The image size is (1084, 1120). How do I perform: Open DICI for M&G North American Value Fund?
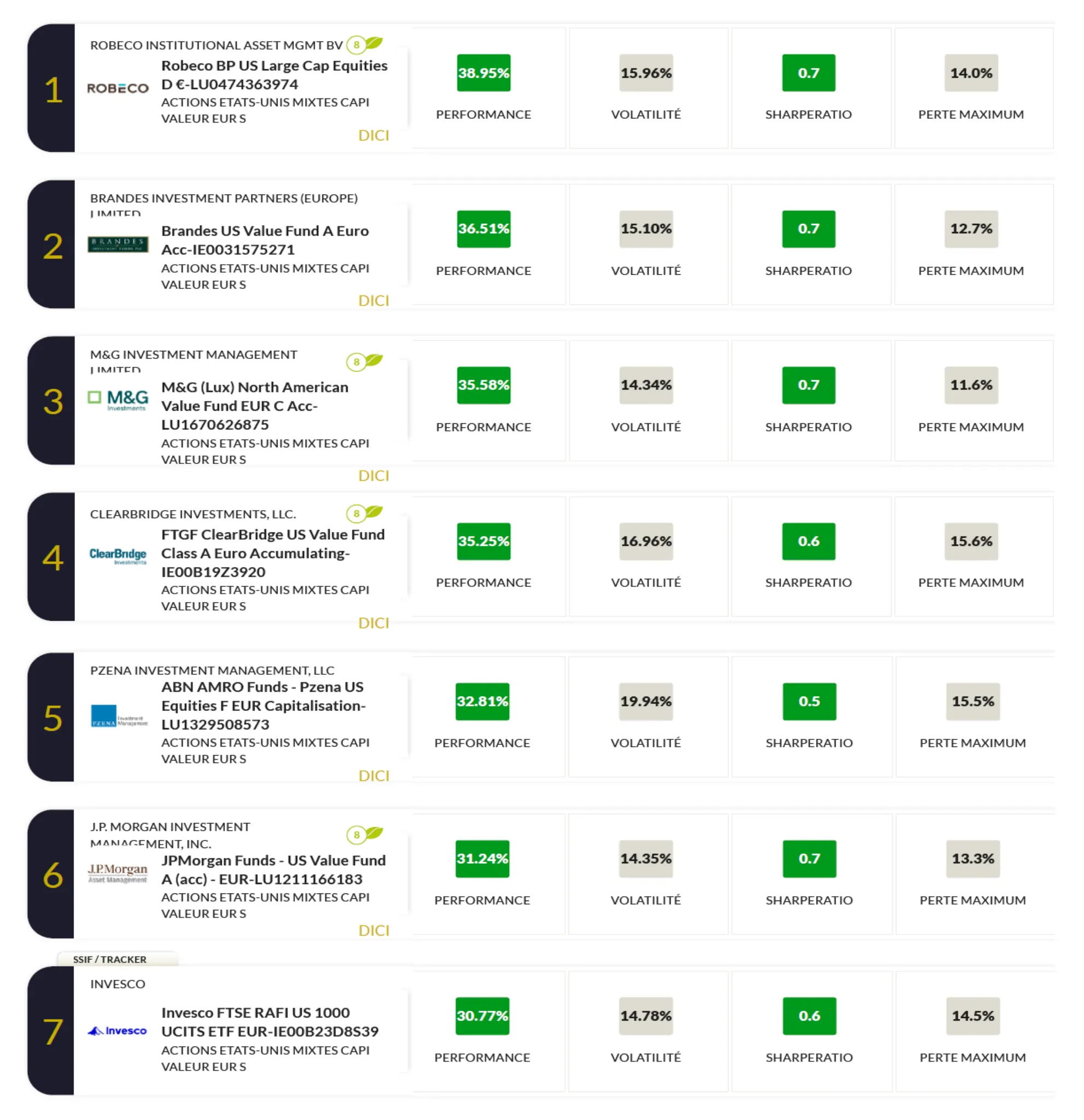[373, 475]
